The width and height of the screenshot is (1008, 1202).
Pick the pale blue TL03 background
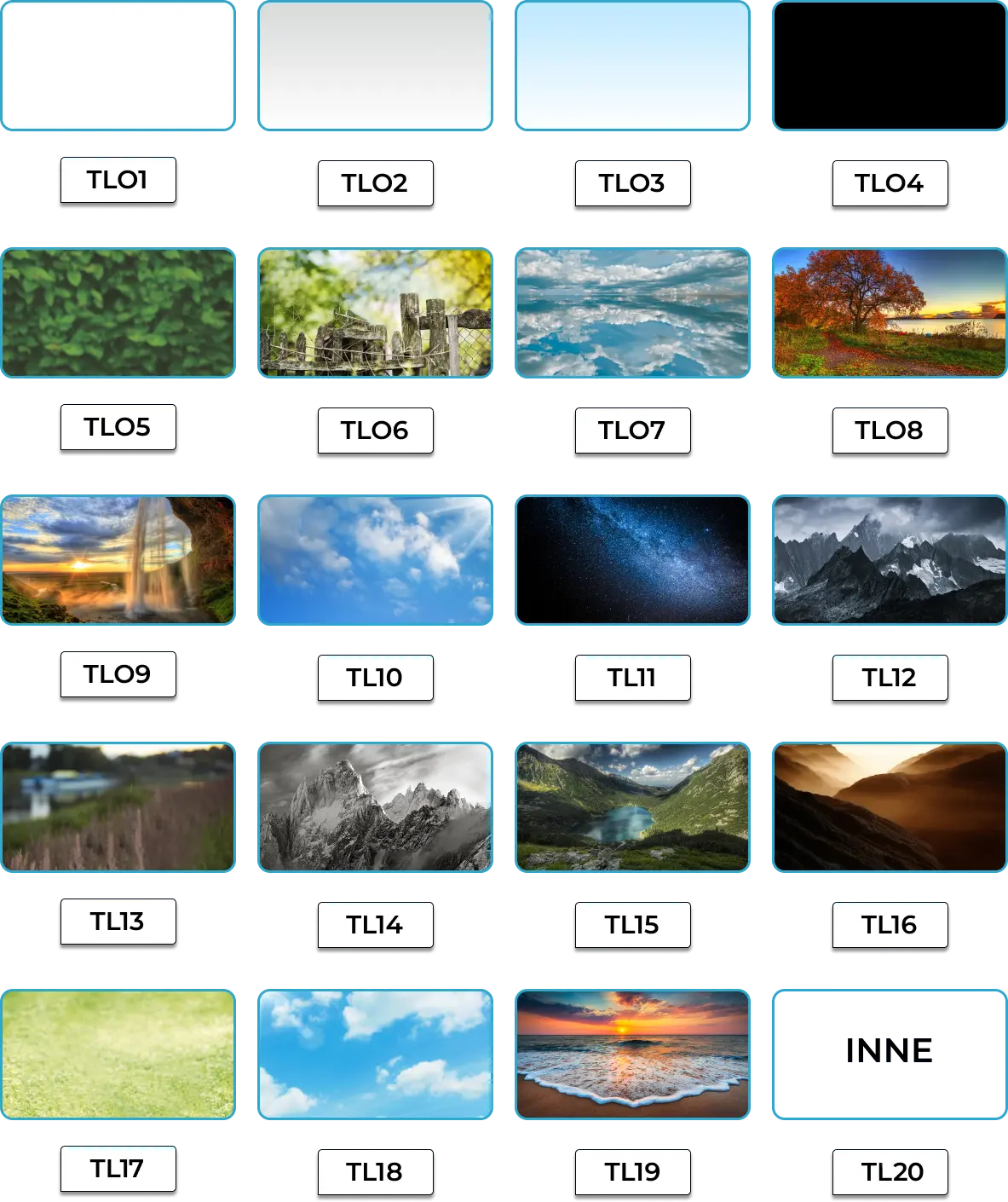click(632, 66)
